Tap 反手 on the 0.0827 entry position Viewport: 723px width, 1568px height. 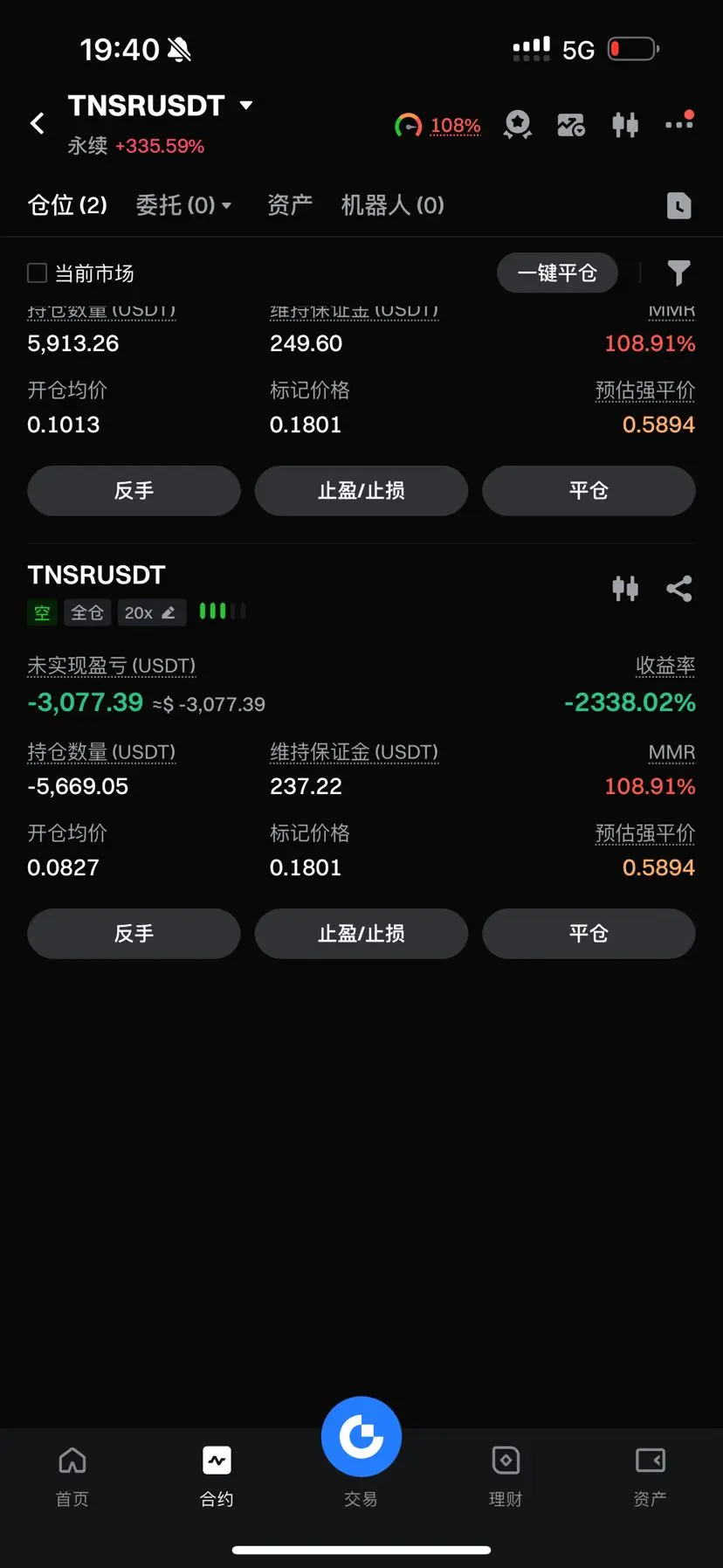[134, 934]
